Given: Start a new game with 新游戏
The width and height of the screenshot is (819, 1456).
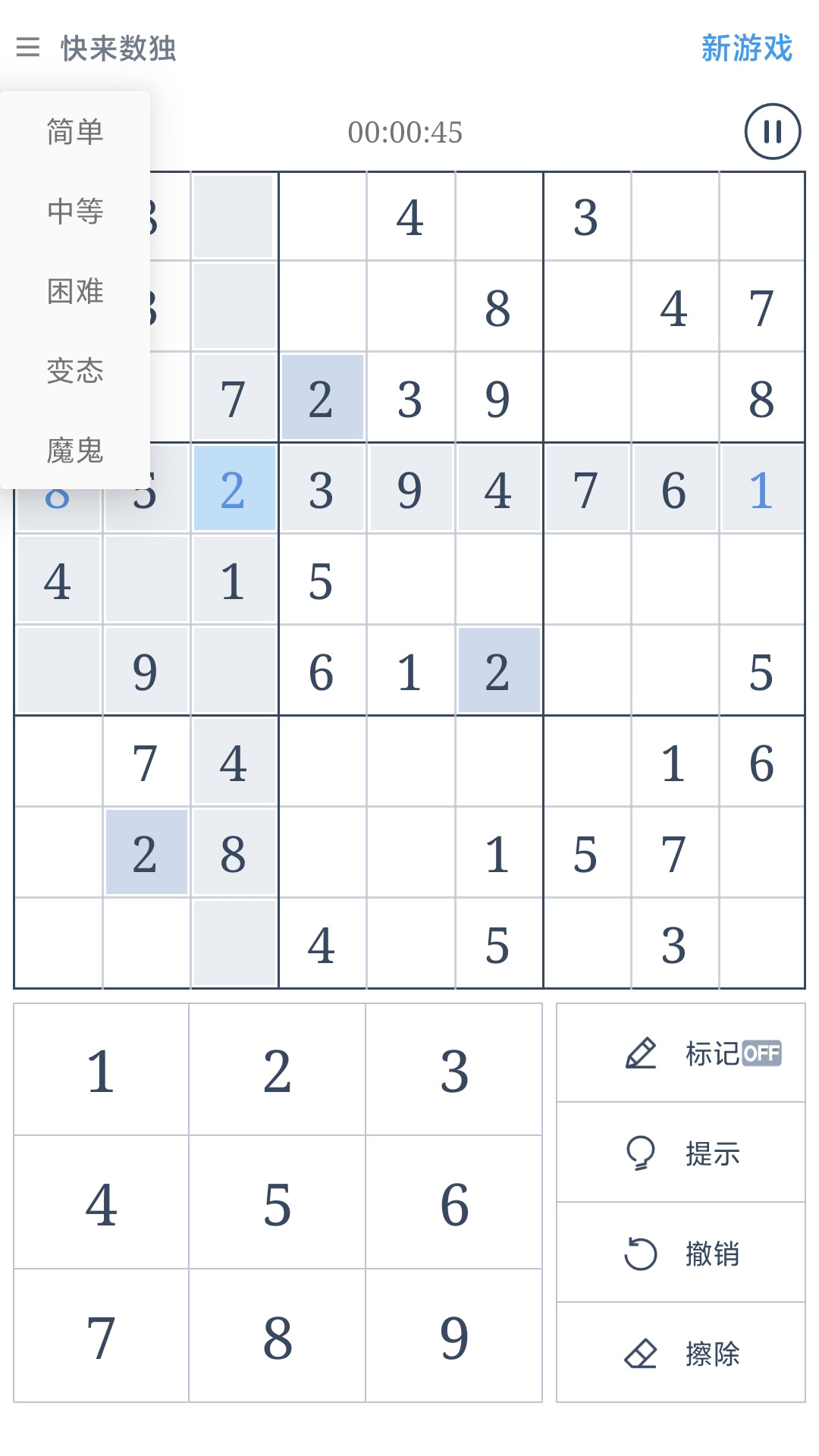Looking at the screenshot, I should [746, 49].
